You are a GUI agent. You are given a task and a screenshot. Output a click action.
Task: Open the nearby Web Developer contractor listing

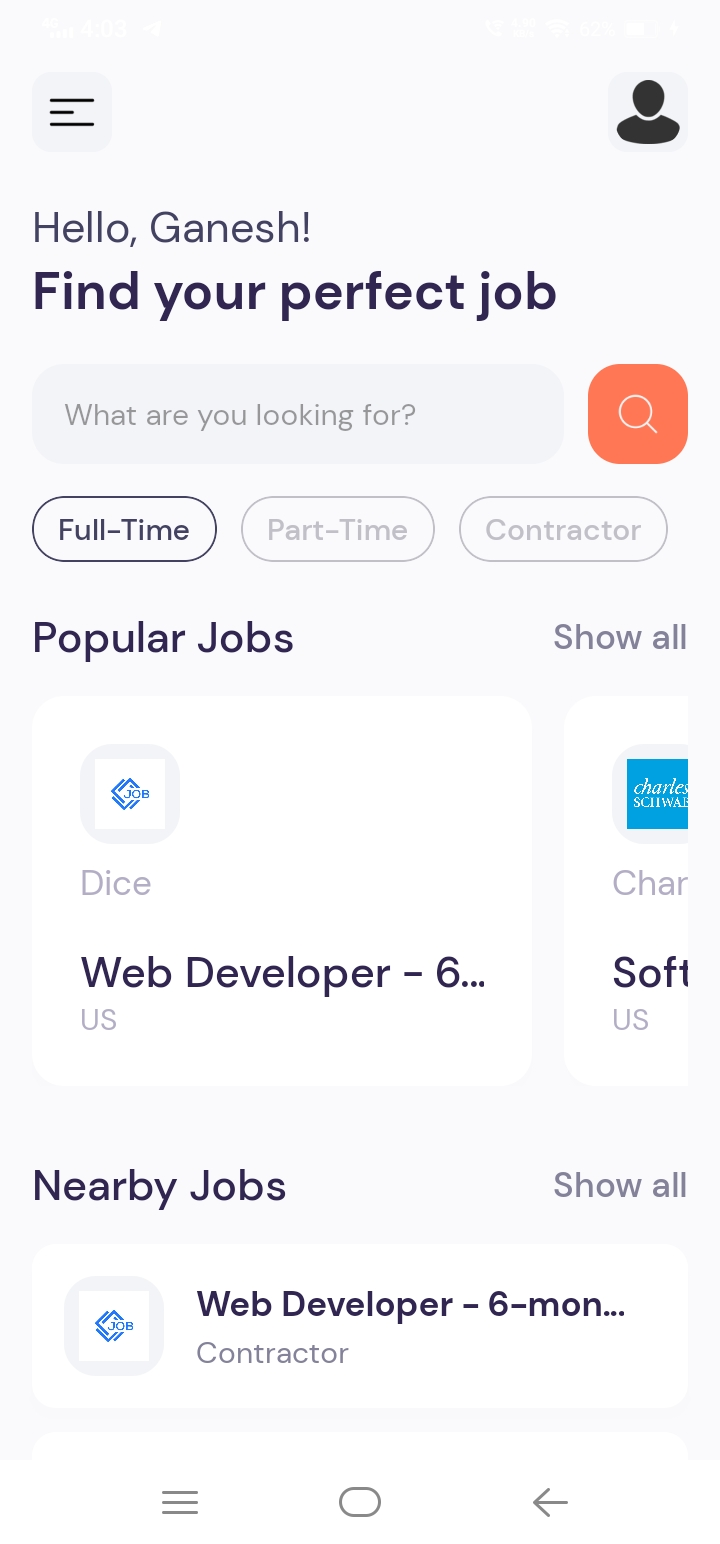(360, 1326)
